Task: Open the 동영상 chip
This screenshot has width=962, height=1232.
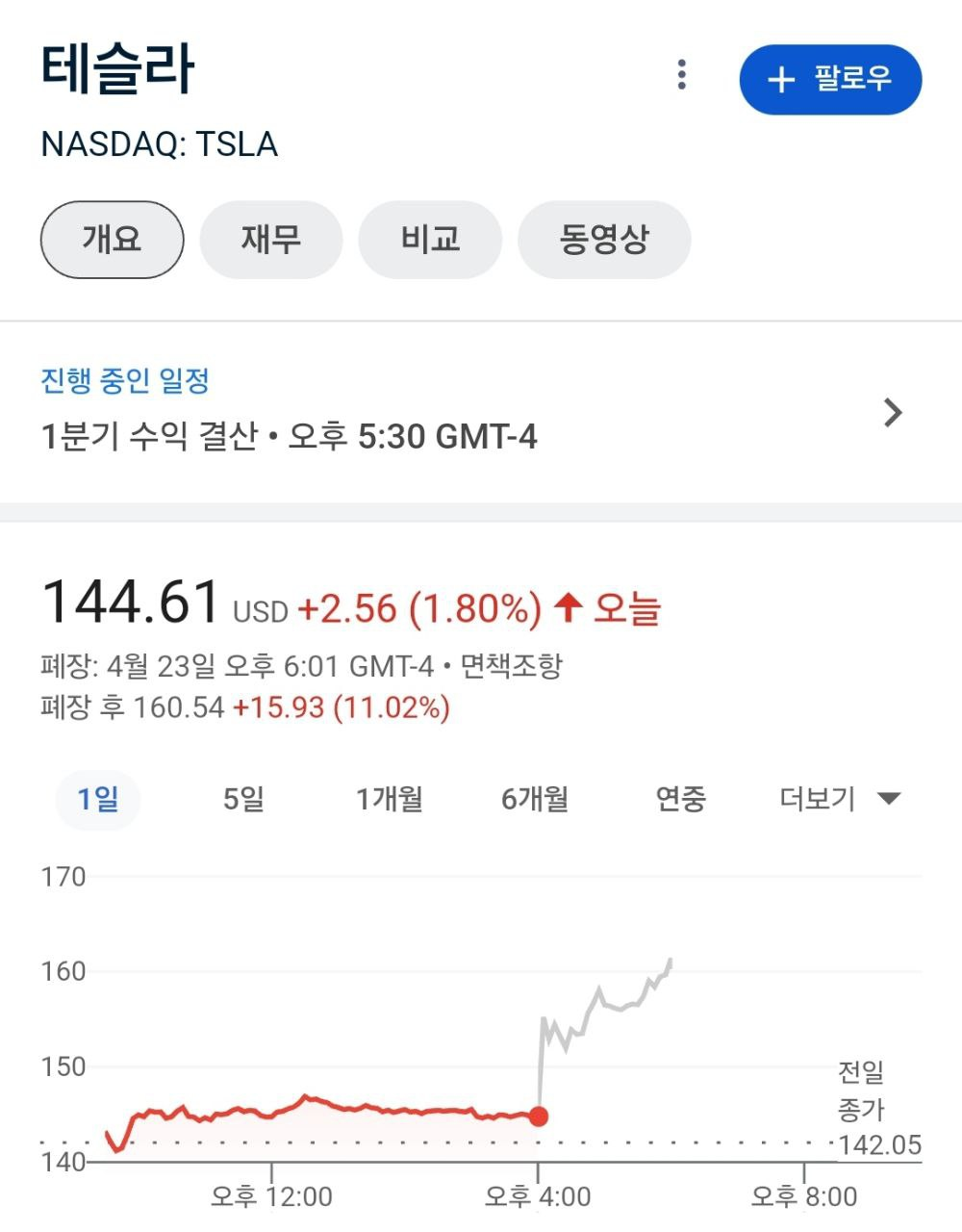Action: point(604,240)
